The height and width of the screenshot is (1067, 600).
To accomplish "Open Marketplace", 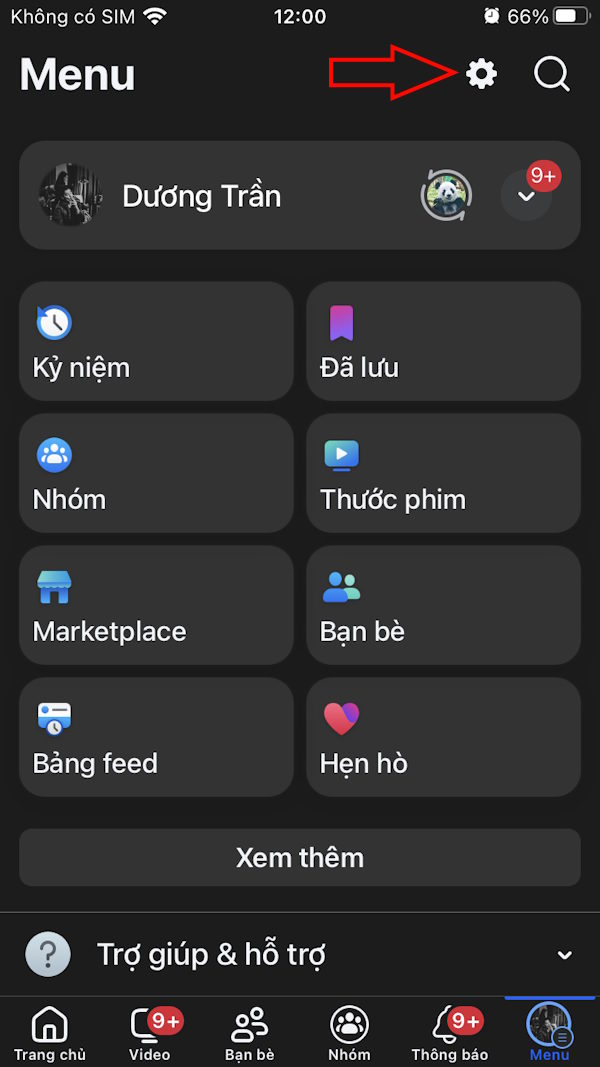I will tap(156, 605).
